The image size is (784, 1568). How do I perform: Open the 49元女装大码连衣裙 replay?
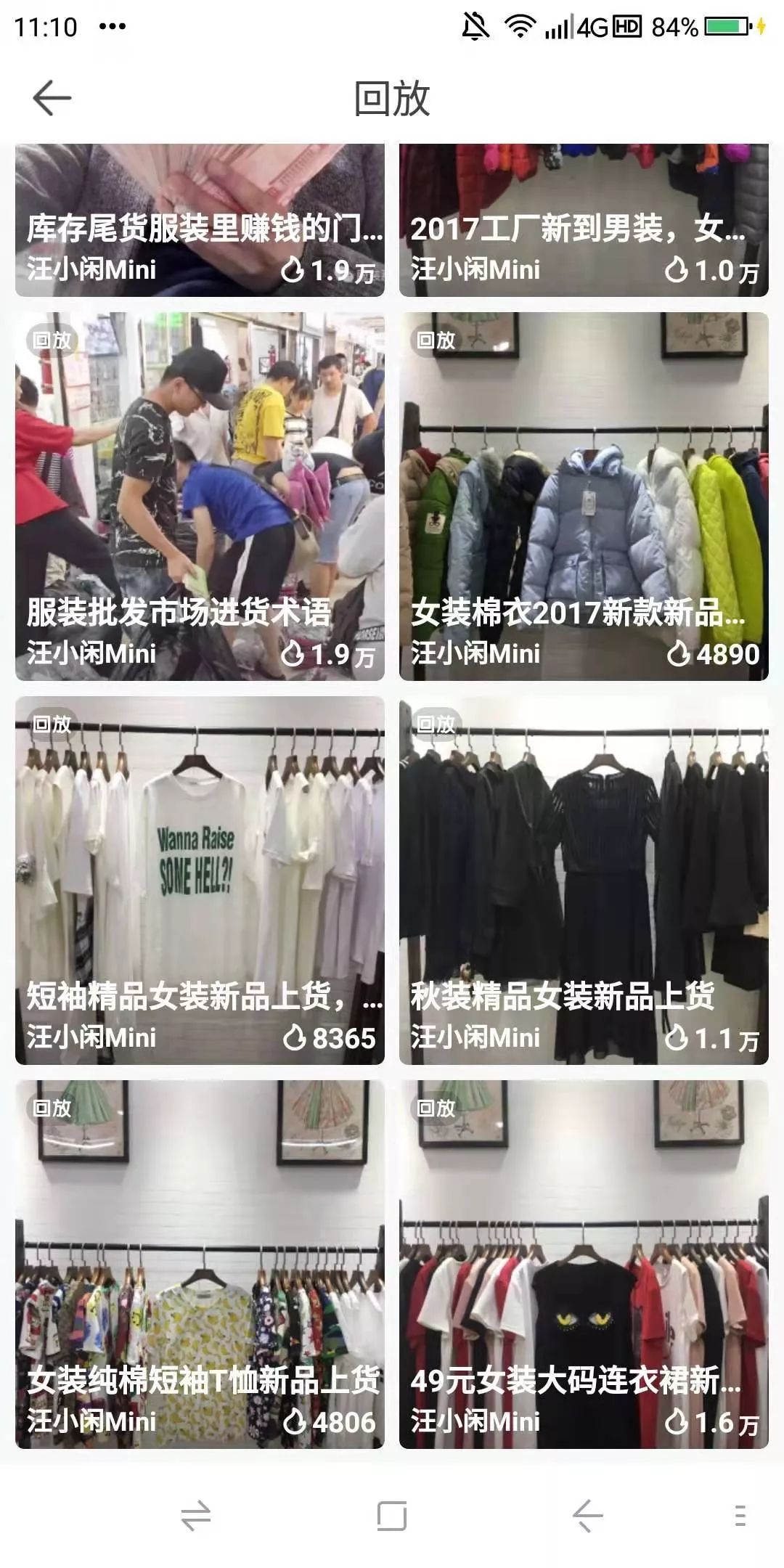pos(584,1265)
